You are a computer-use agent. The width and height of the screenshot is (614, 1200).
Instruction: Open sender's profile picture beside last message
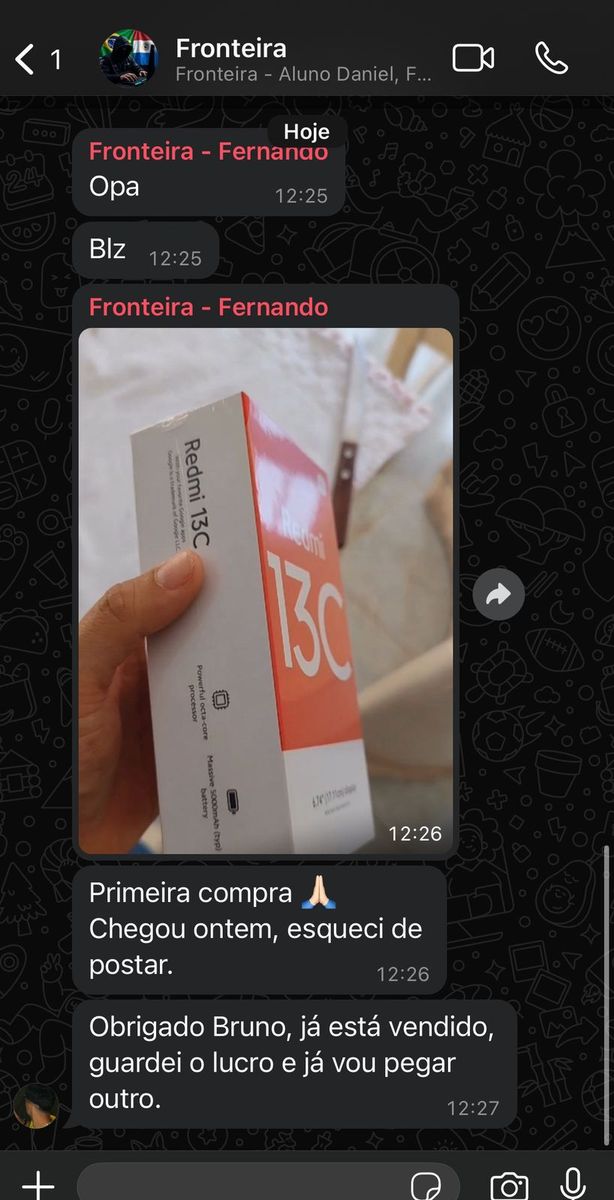pyautogui.click(x=35, y=1106)
